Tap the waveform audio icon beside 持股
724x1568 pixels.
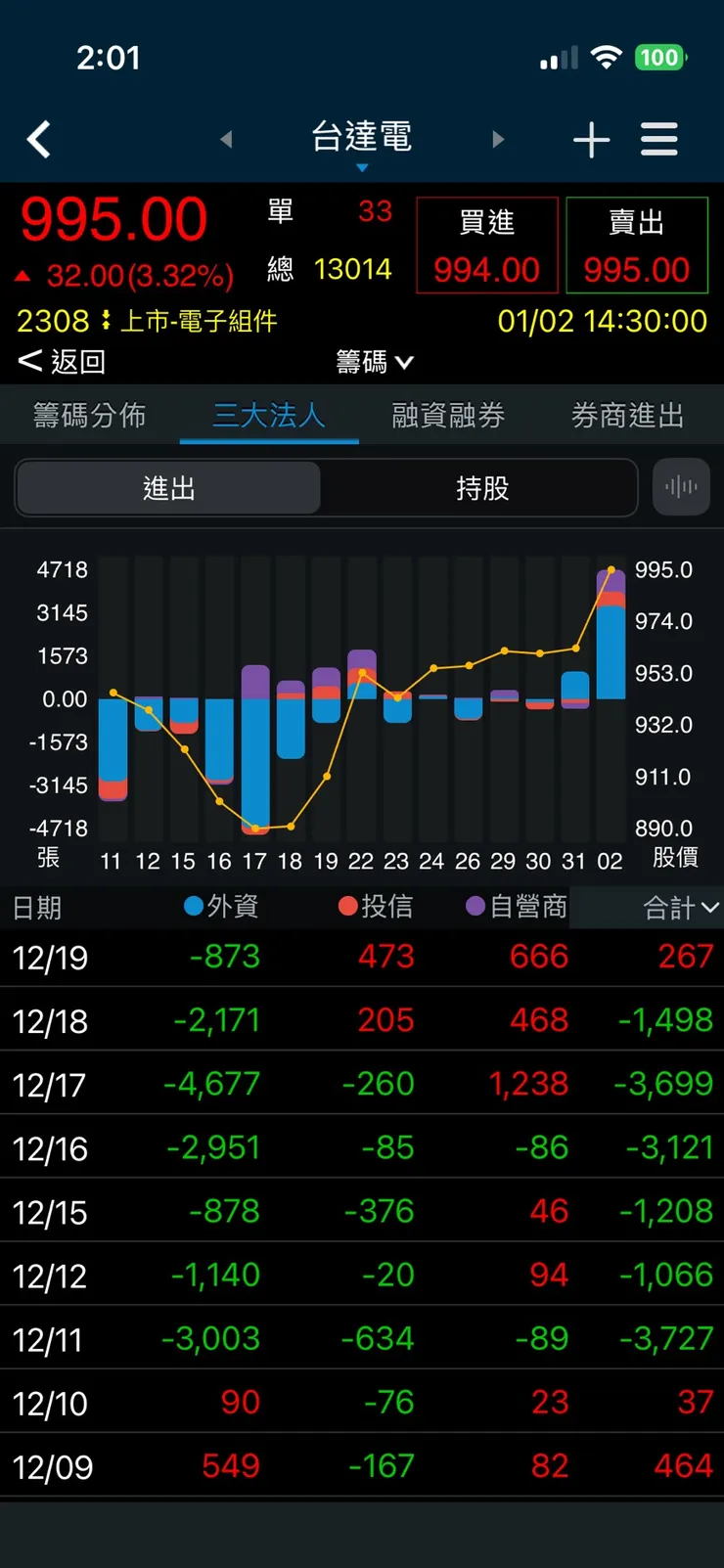pos(682,486)
